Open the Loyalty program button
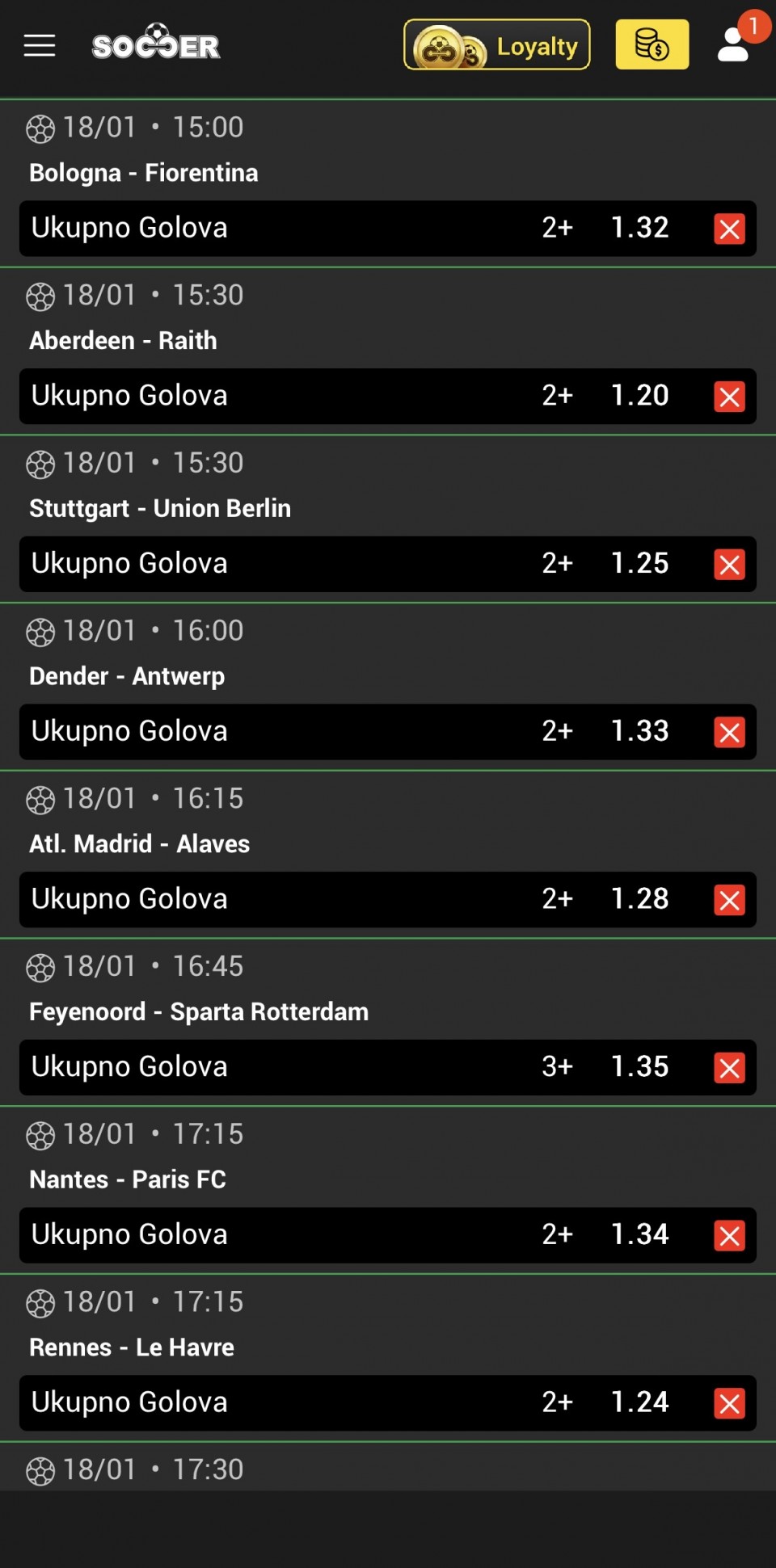This screenshot has width=776, height=1568. pos(496,45)
